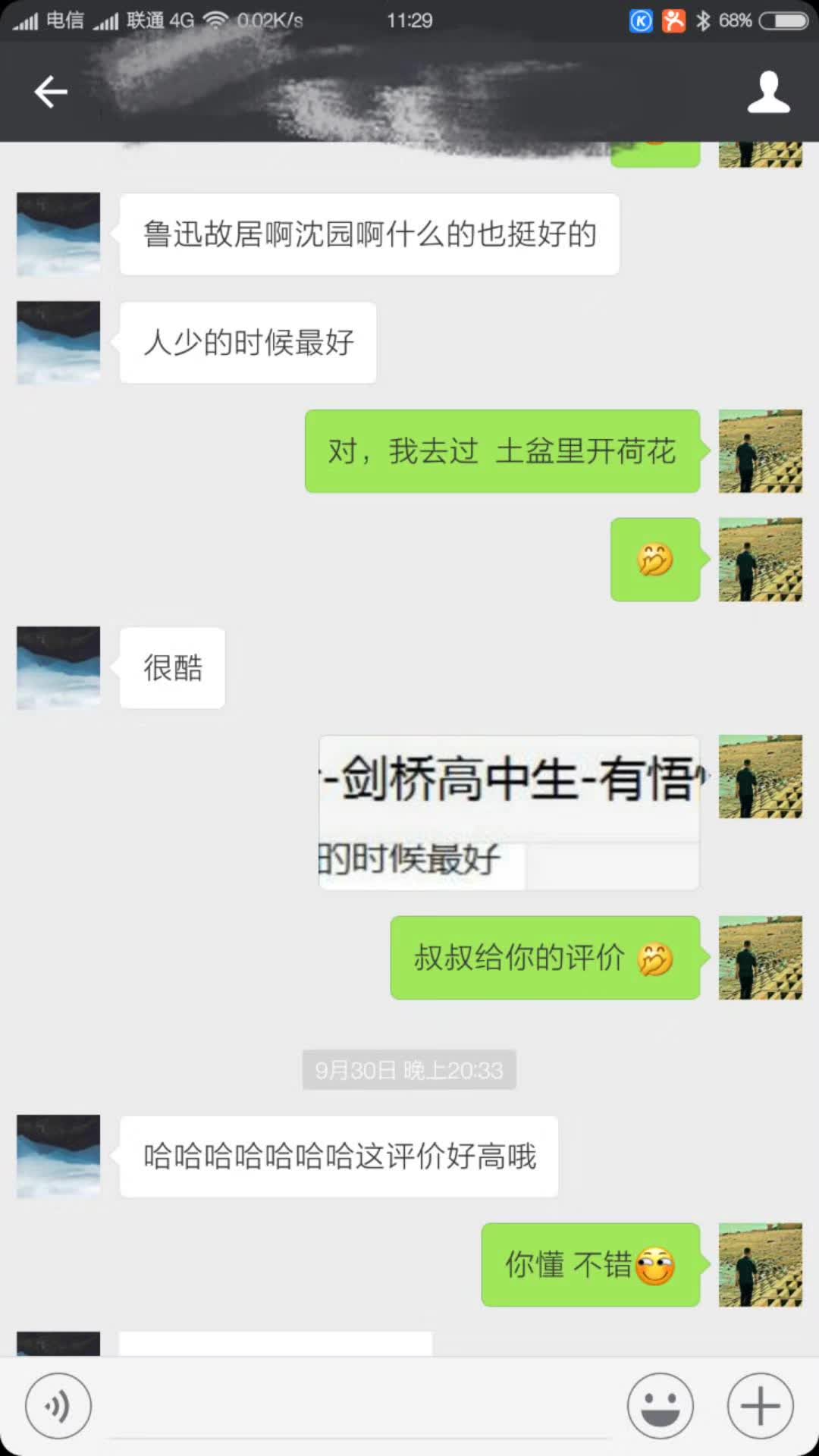819x1456 pixels.
Task: Tap the message text input field
Action: (360, 1407)
